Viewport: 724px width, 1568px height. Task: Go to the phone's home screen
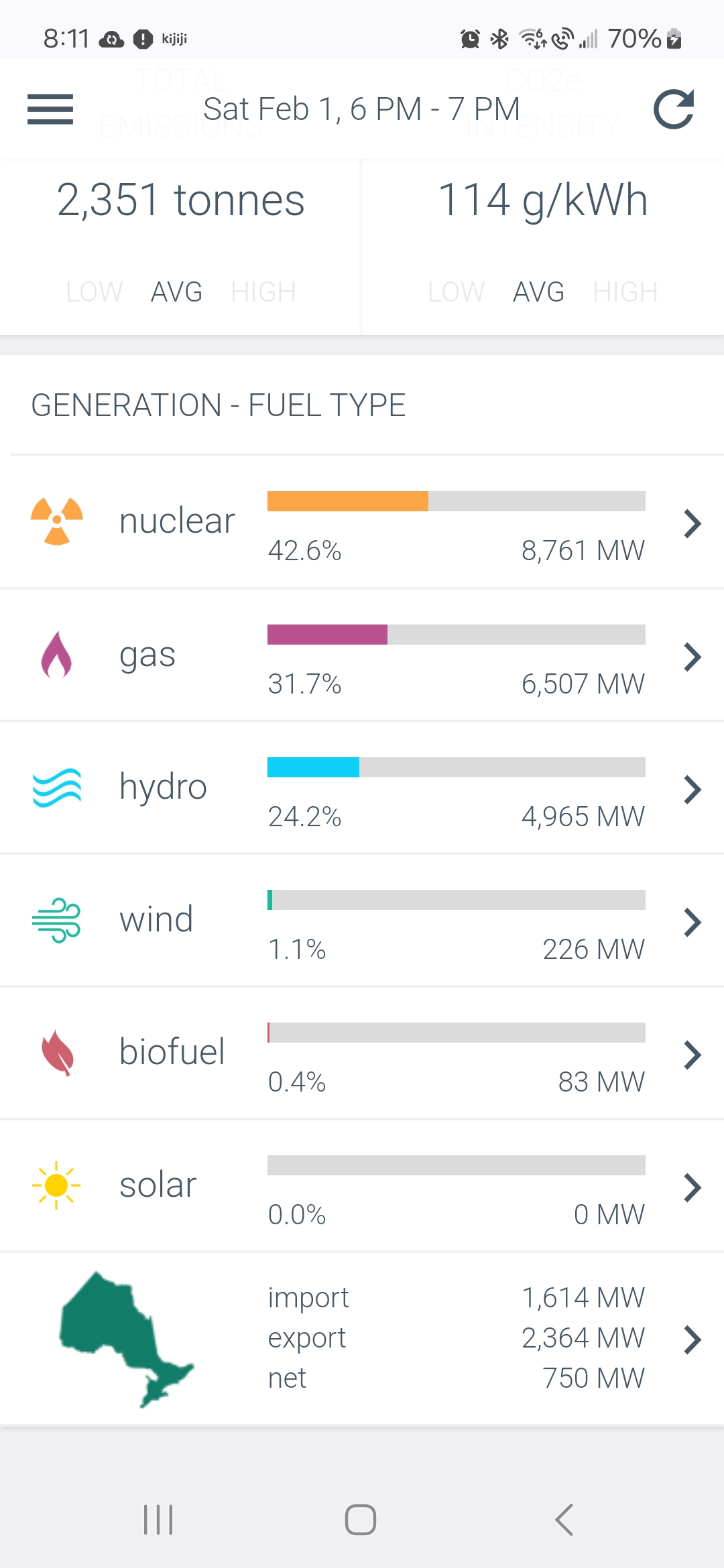click(x=361, y=1519)
